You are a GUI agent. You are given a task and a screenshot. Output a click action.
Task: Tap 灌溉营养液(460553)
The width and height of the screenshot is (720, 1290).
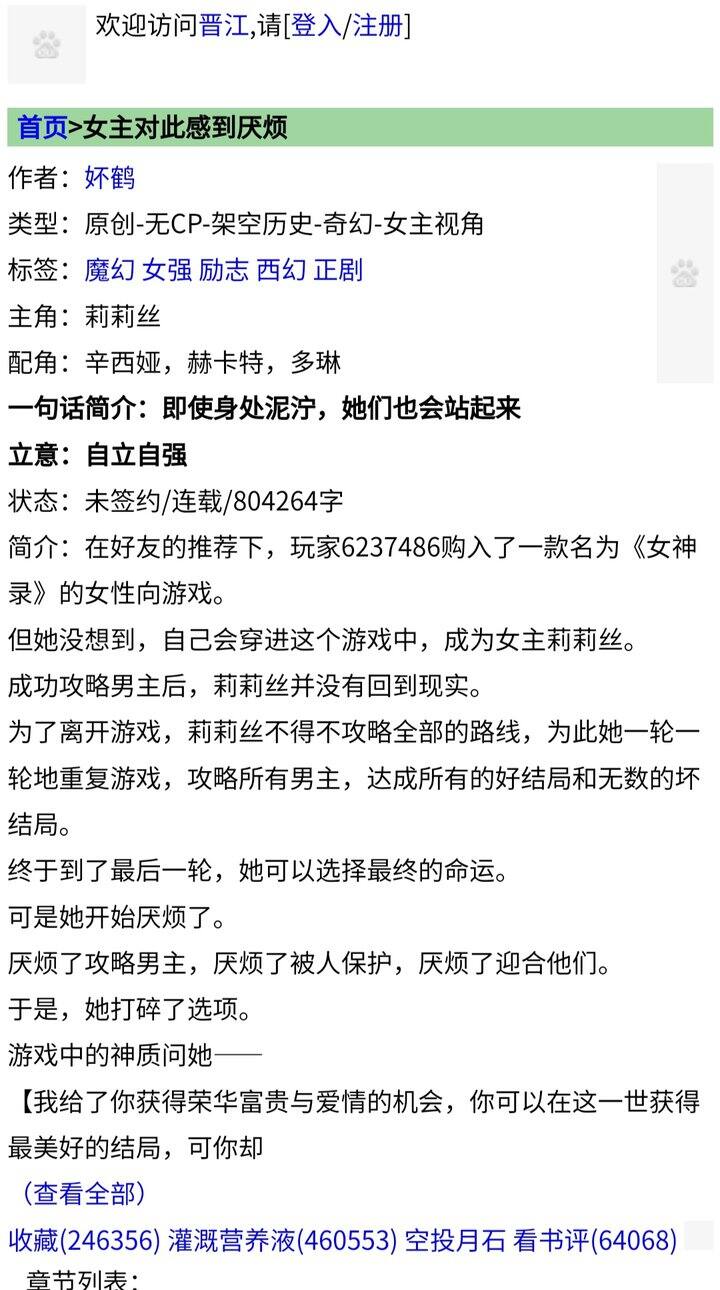click(282, 1241)
